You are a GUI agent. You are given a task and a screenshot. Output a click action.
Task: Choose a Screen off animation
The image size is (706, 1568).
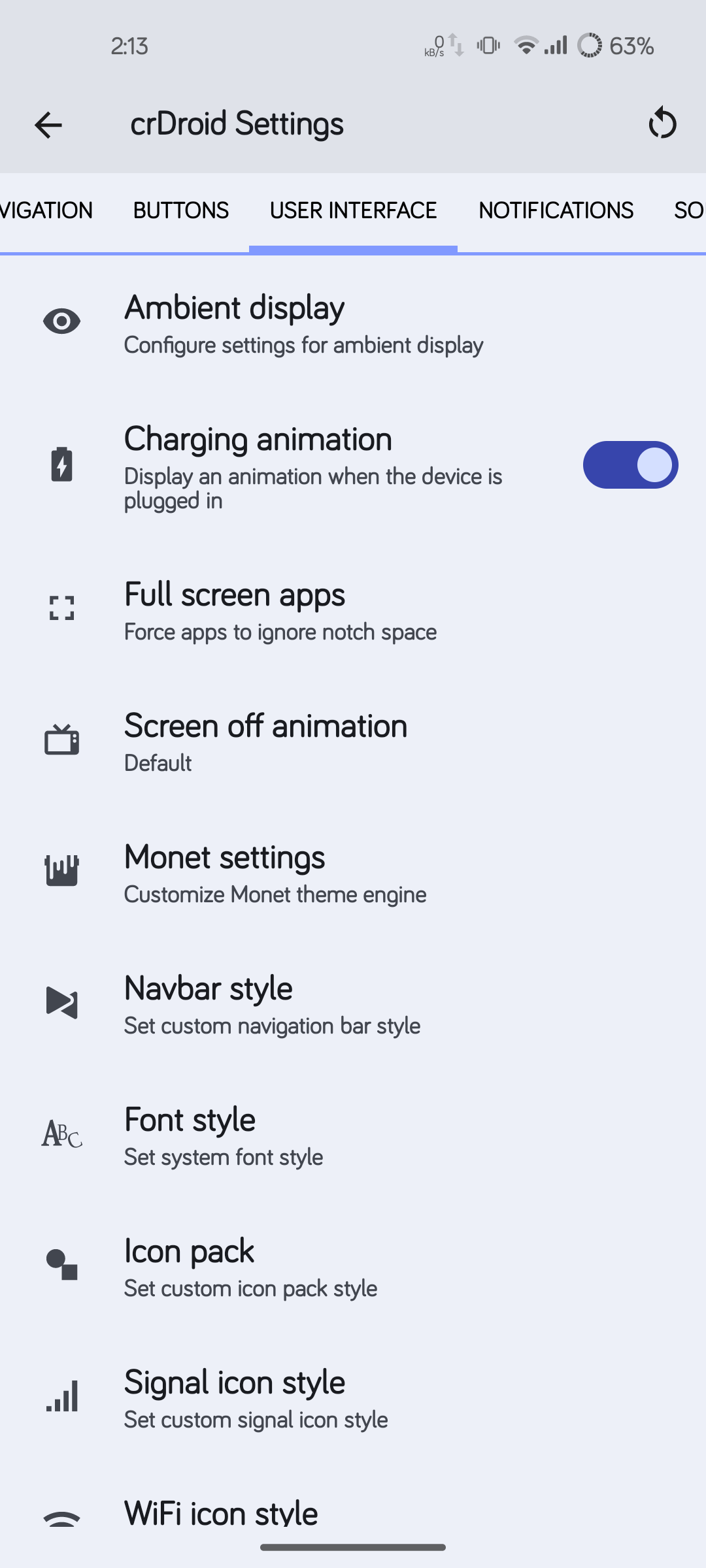(x=353, y=742)
